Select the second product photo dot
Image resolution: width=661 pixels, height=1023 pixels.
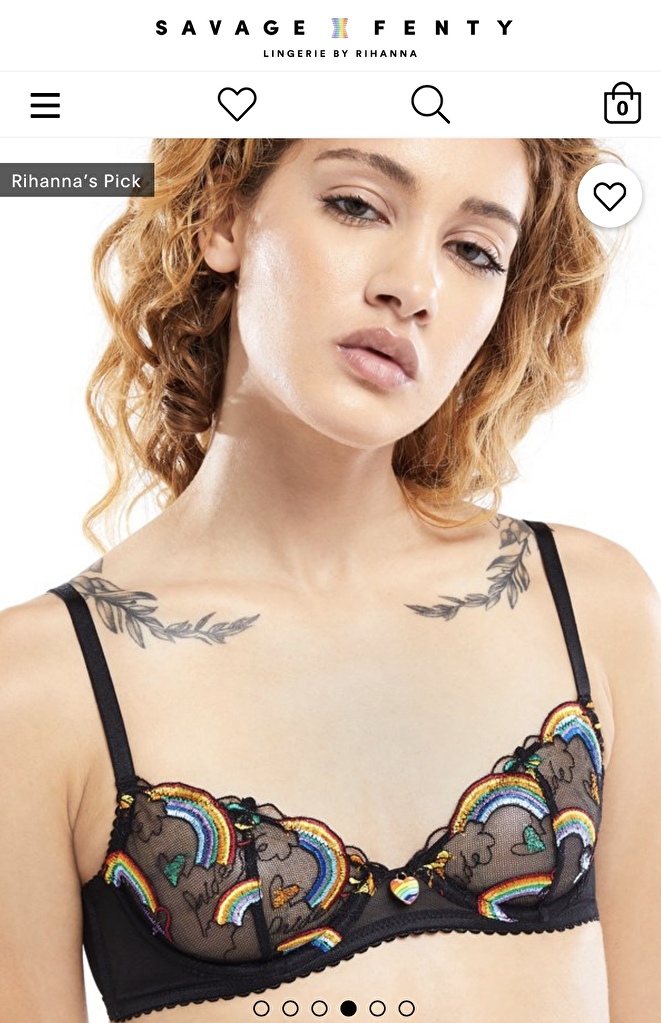click(x=290, y=1008)
